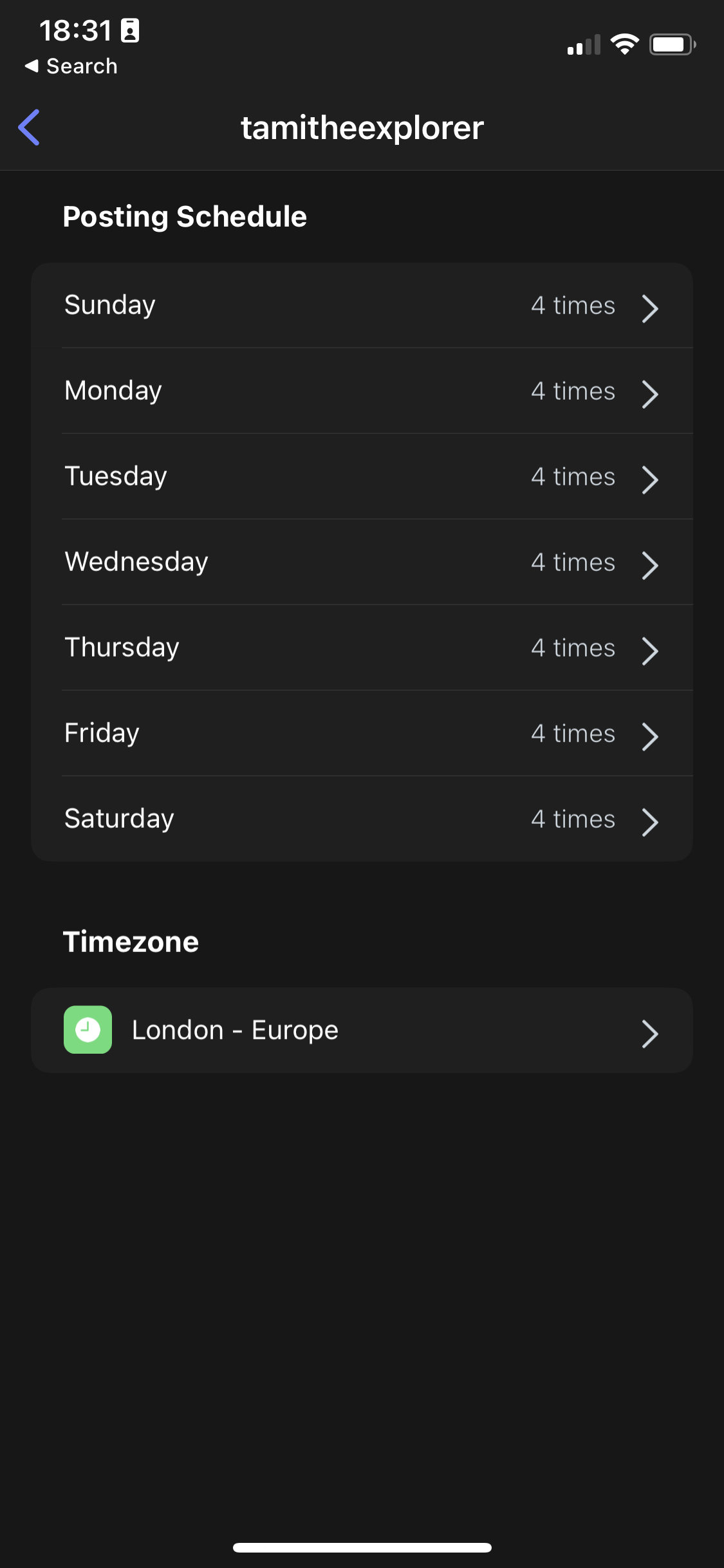Screen dimensions: 724x1568
Task: Select the Thursday schedule row
Action: point(362,648)
